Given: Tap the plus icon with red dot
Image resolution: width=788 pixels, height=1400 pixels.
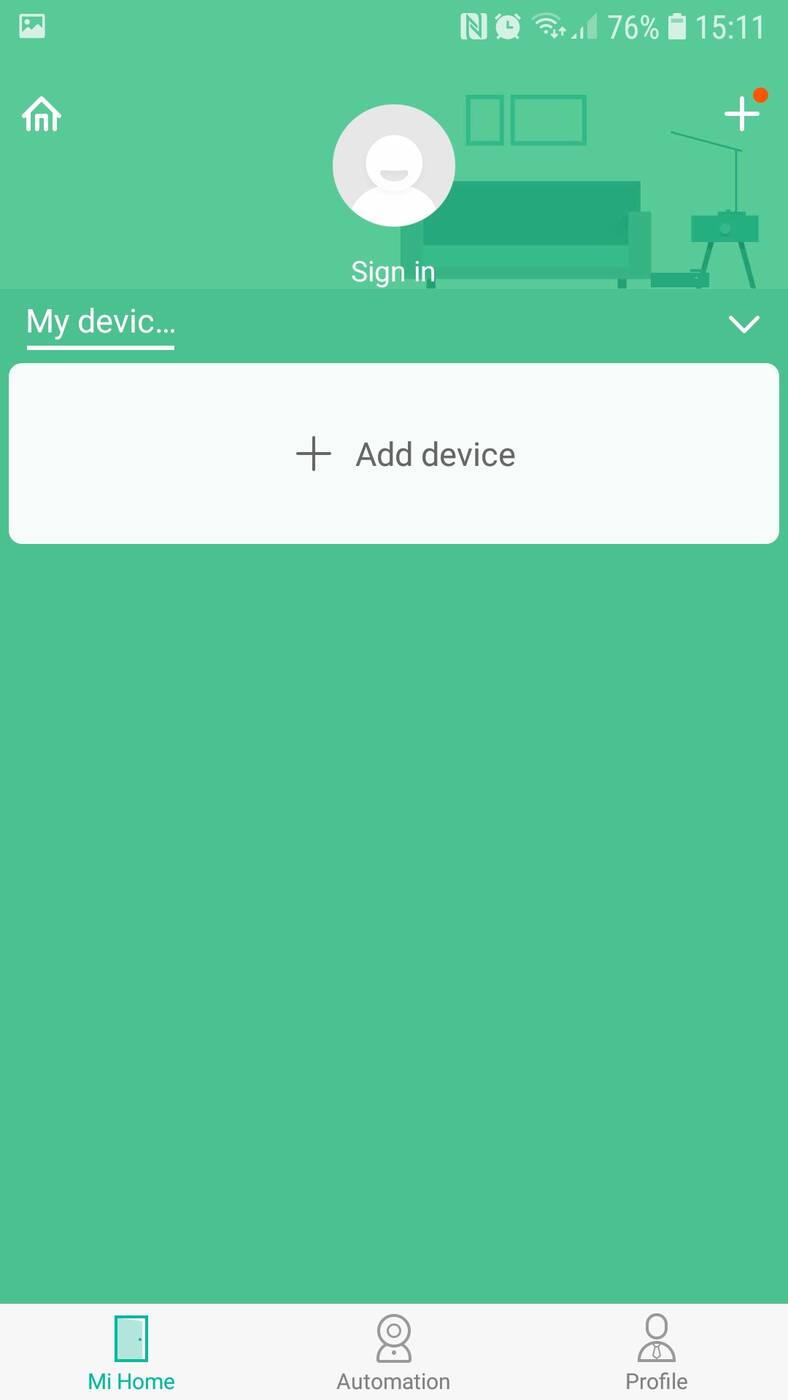Looking at the screenshot, I should coord(742,113).
